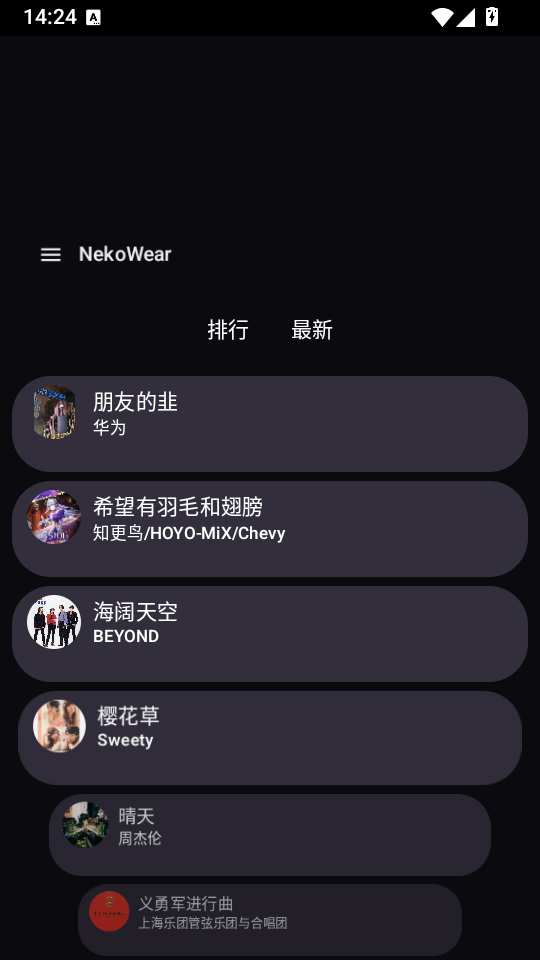Open 希望有羽毛和翅膀 by 知更鸟
The width and height of the screenshot is (540, 960).
[x=270, y=528]
